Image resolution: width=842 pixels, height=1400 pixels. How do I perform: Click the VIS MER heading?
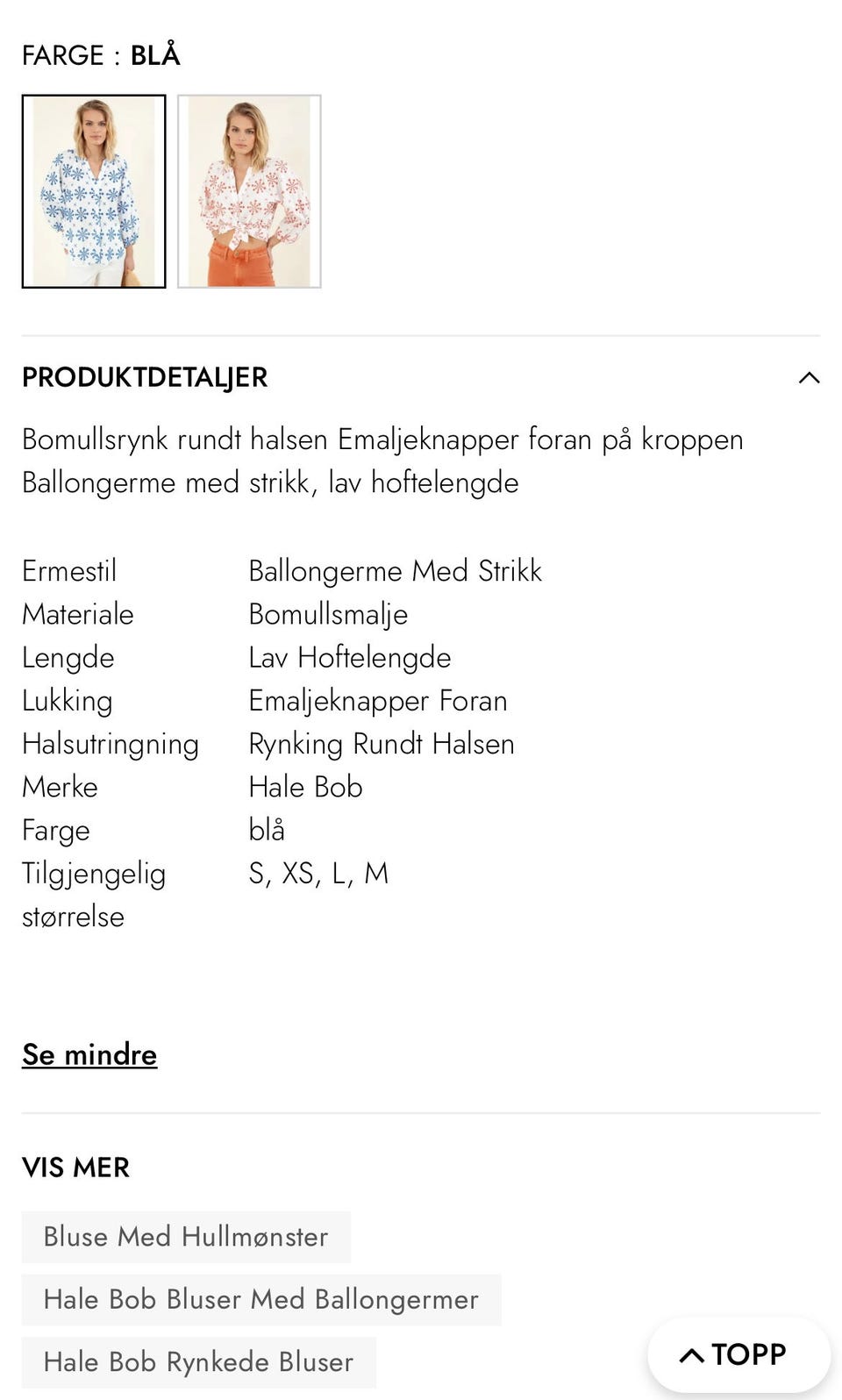(x=75, y=1168)
